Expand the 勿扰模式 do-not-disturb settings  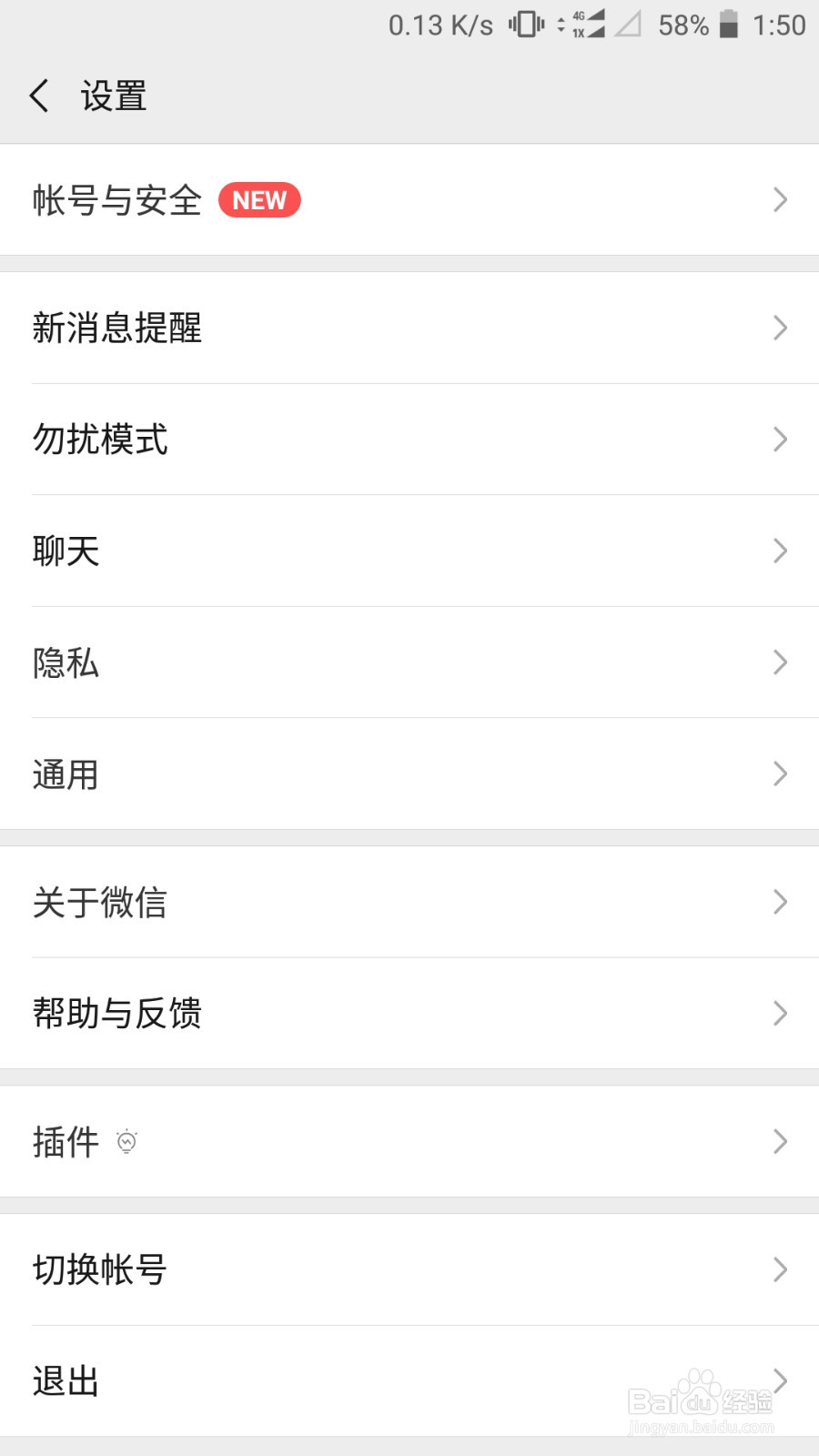click(409, 440)
